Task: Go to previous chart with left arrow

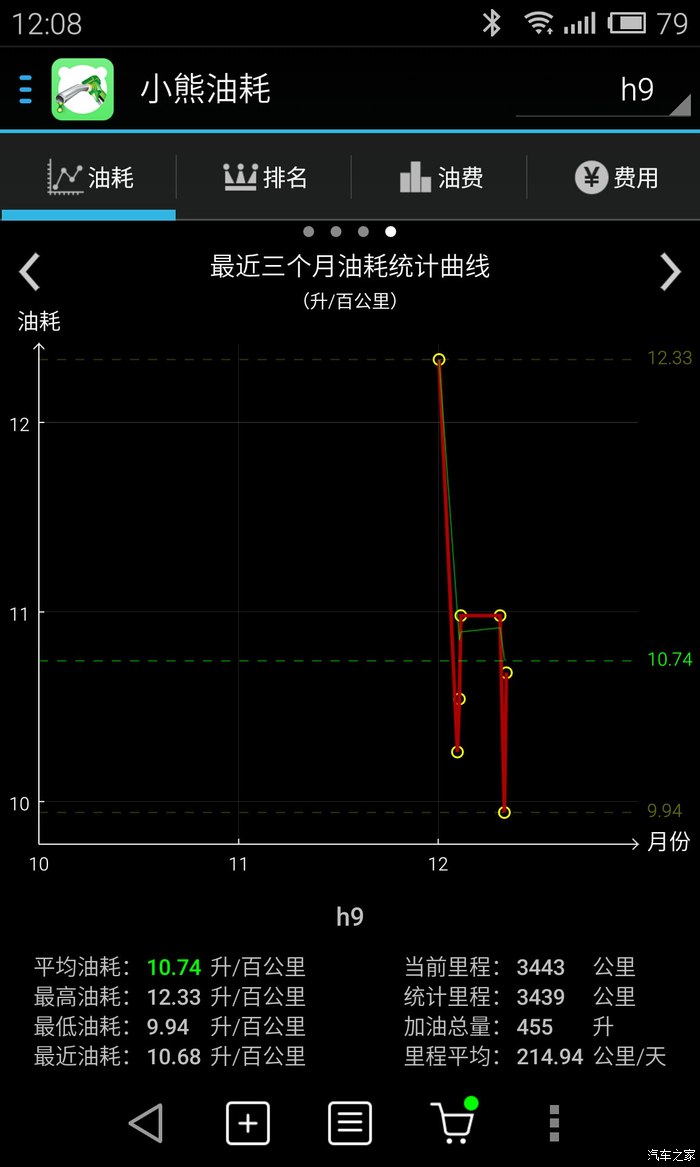Action: pyautogui.click(x=30, y=271)
